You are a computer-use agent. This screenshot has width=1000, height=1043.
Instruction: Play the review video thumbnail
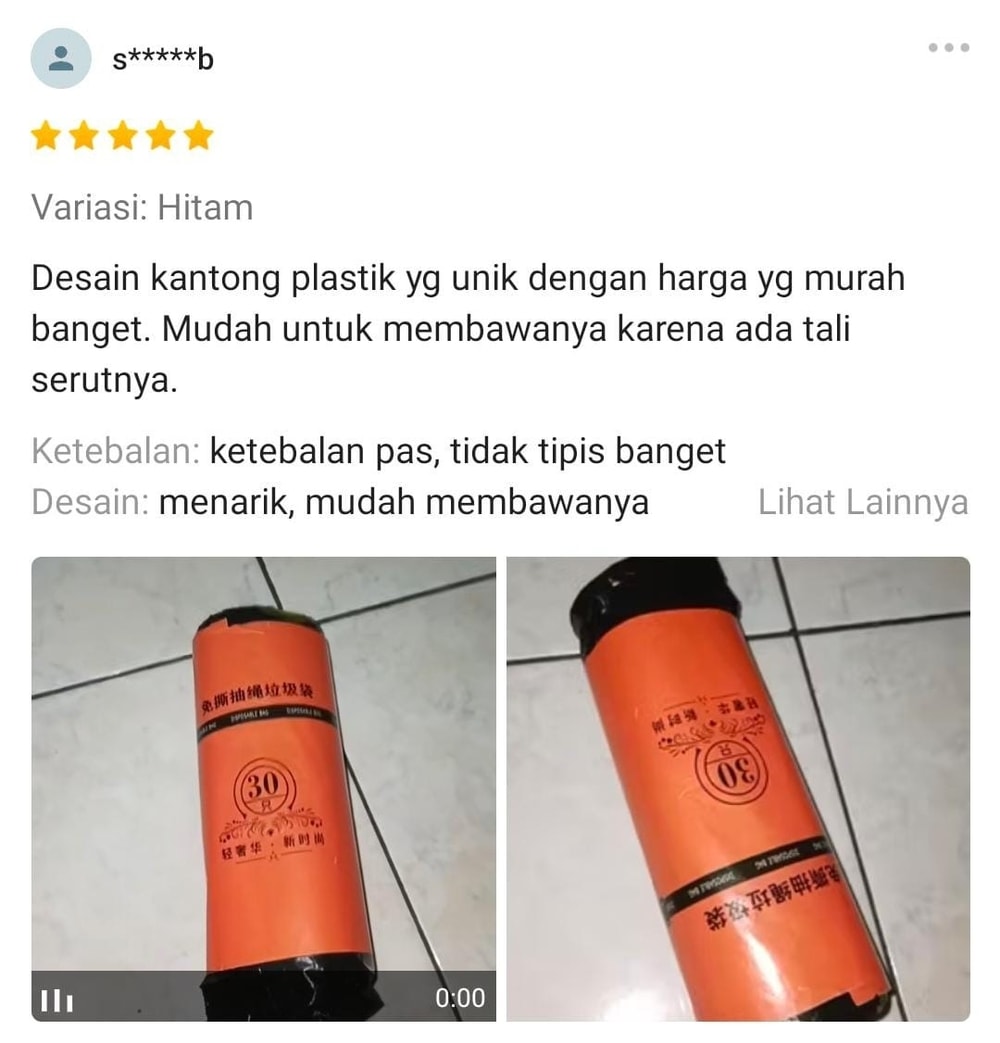coord(263,788)
